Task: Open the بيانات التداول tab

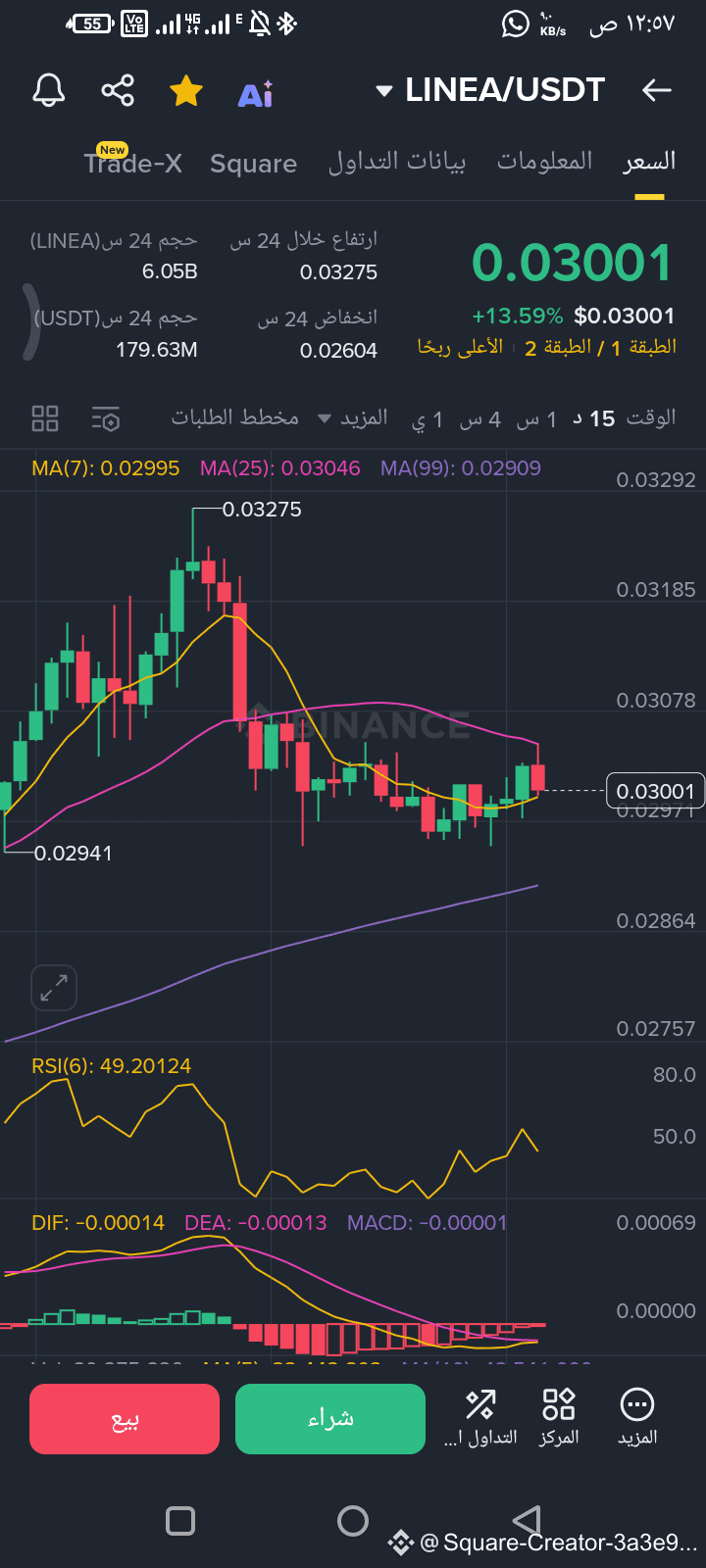Action: tap(397, 162)
